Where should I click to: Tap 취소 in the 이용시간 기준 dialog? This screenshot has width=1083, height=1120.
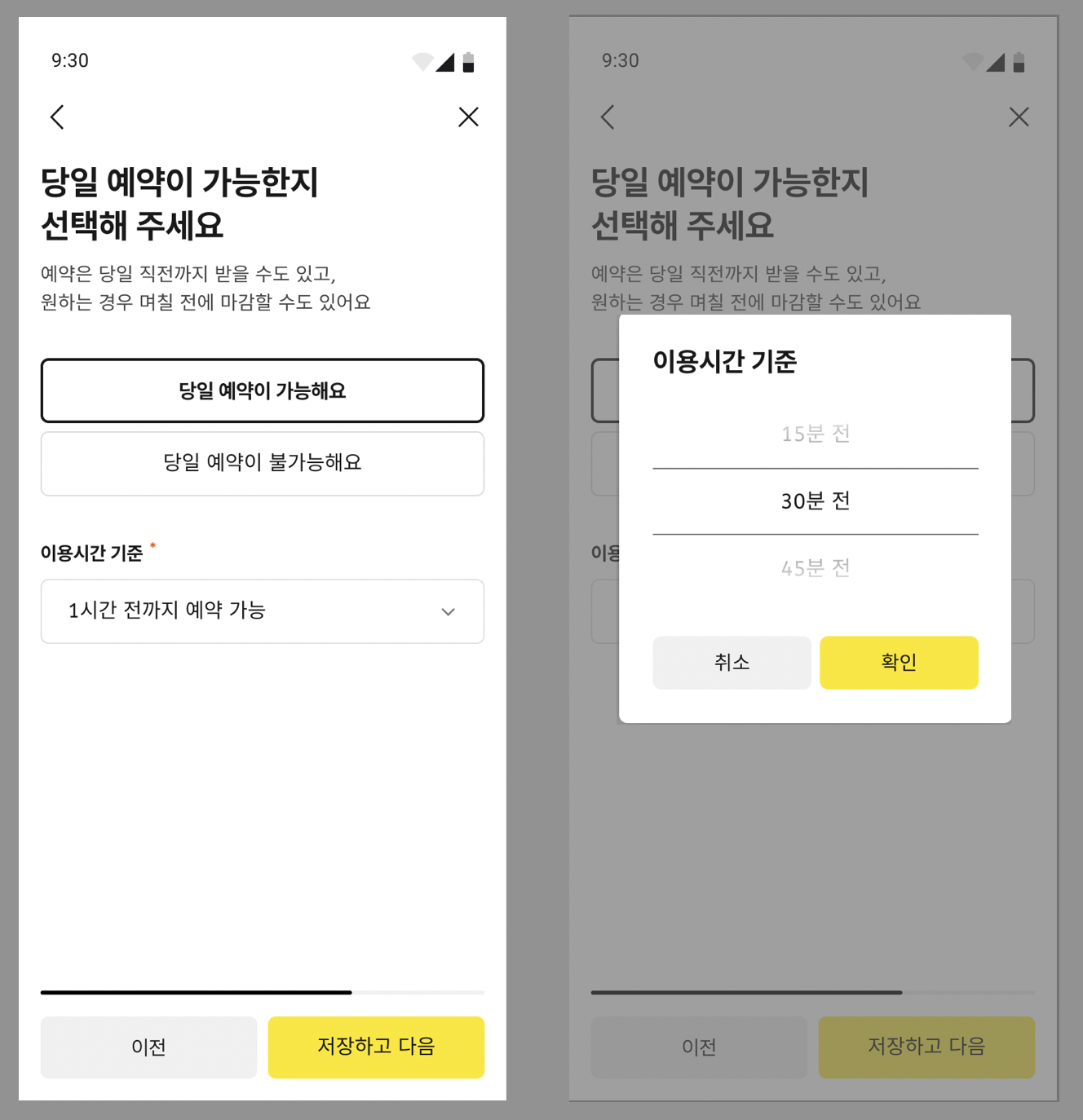(732, 662)
